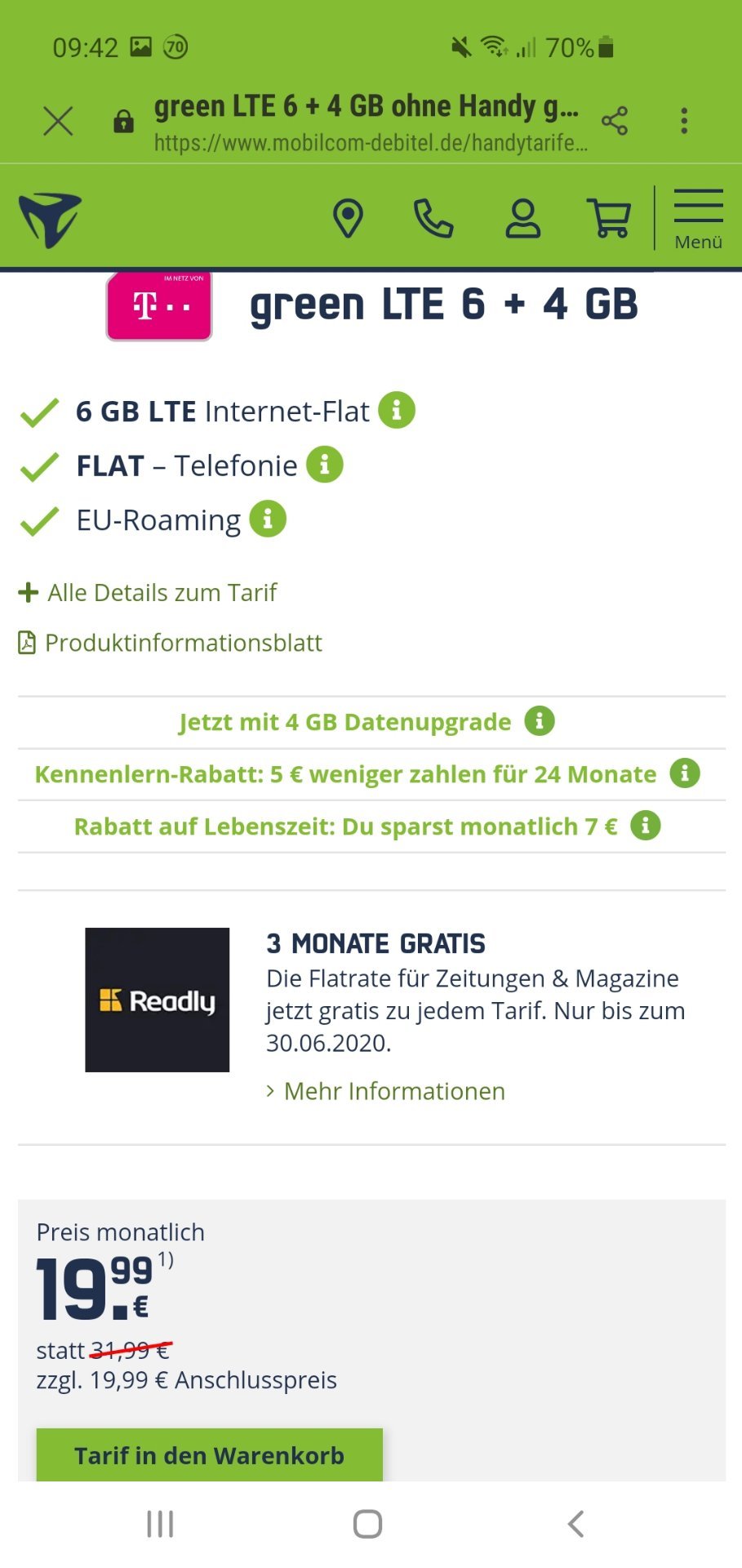
Task: Add tariff via Tarif in den Warenkorb
Action: [210, 1455]
